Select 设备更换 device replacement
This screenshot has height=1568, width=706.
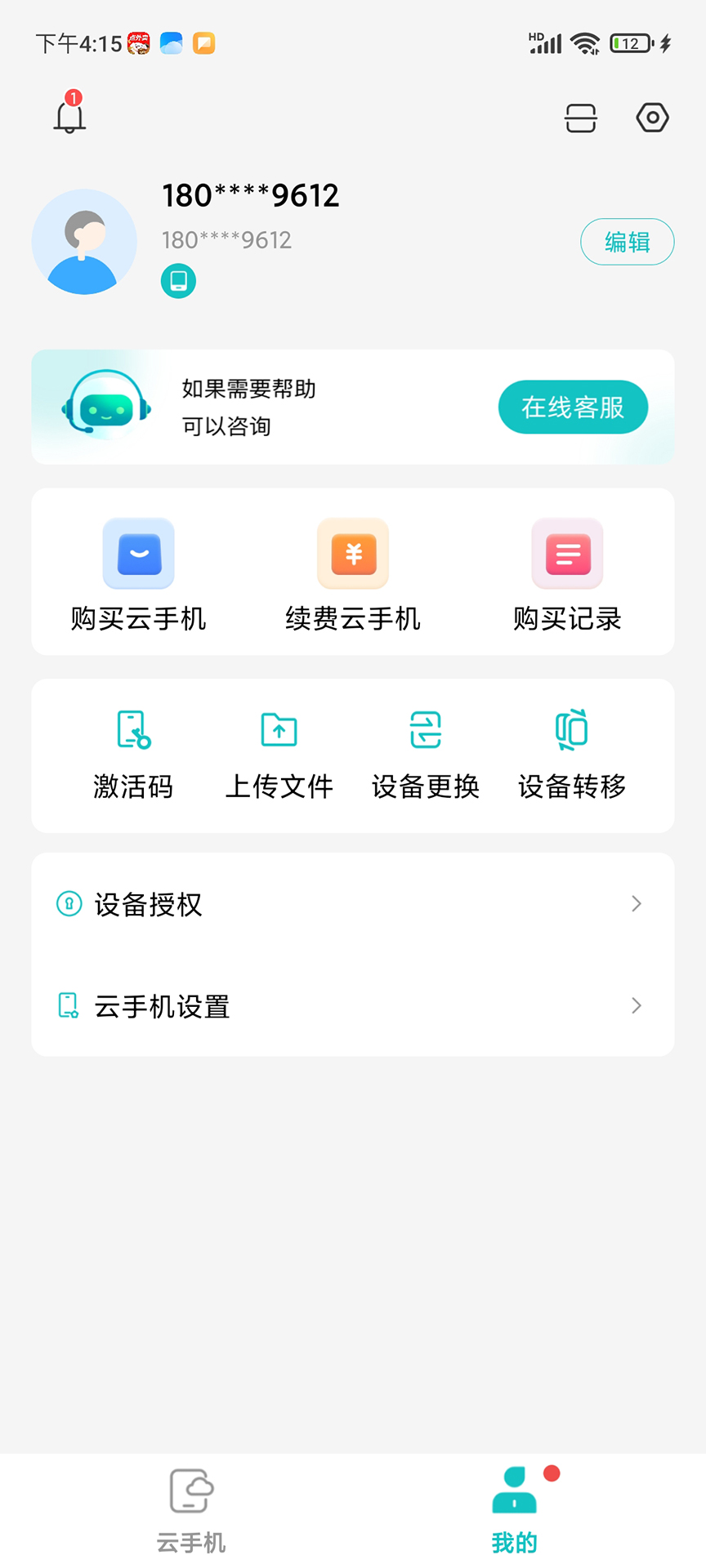[x=425, y=753]
